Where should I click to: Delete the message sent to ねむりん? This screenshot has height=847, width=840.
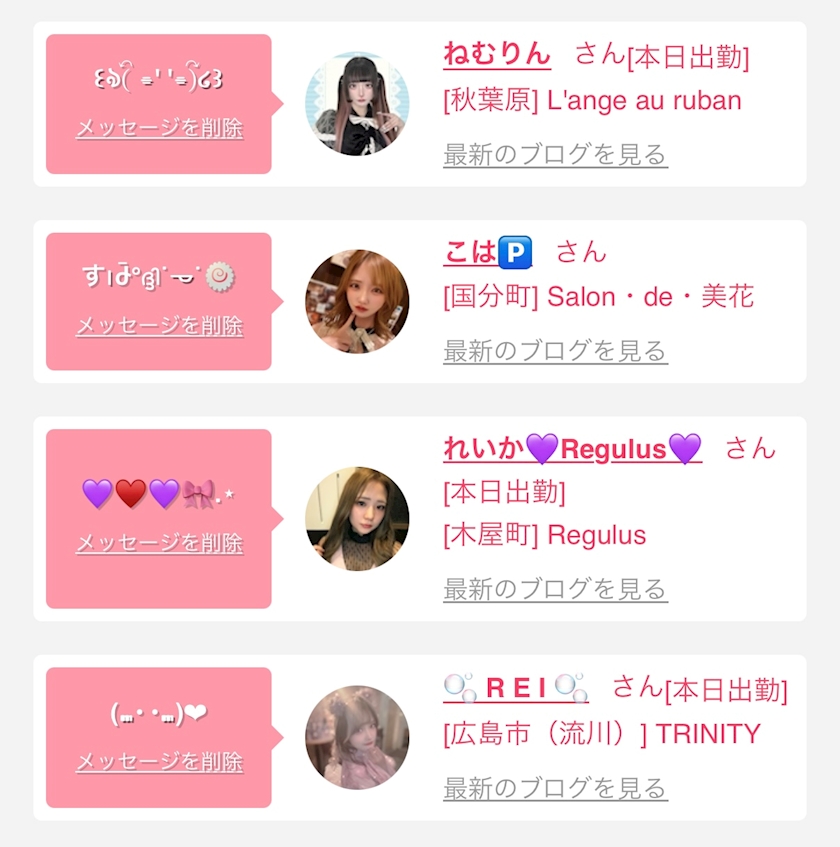point(159,129)
